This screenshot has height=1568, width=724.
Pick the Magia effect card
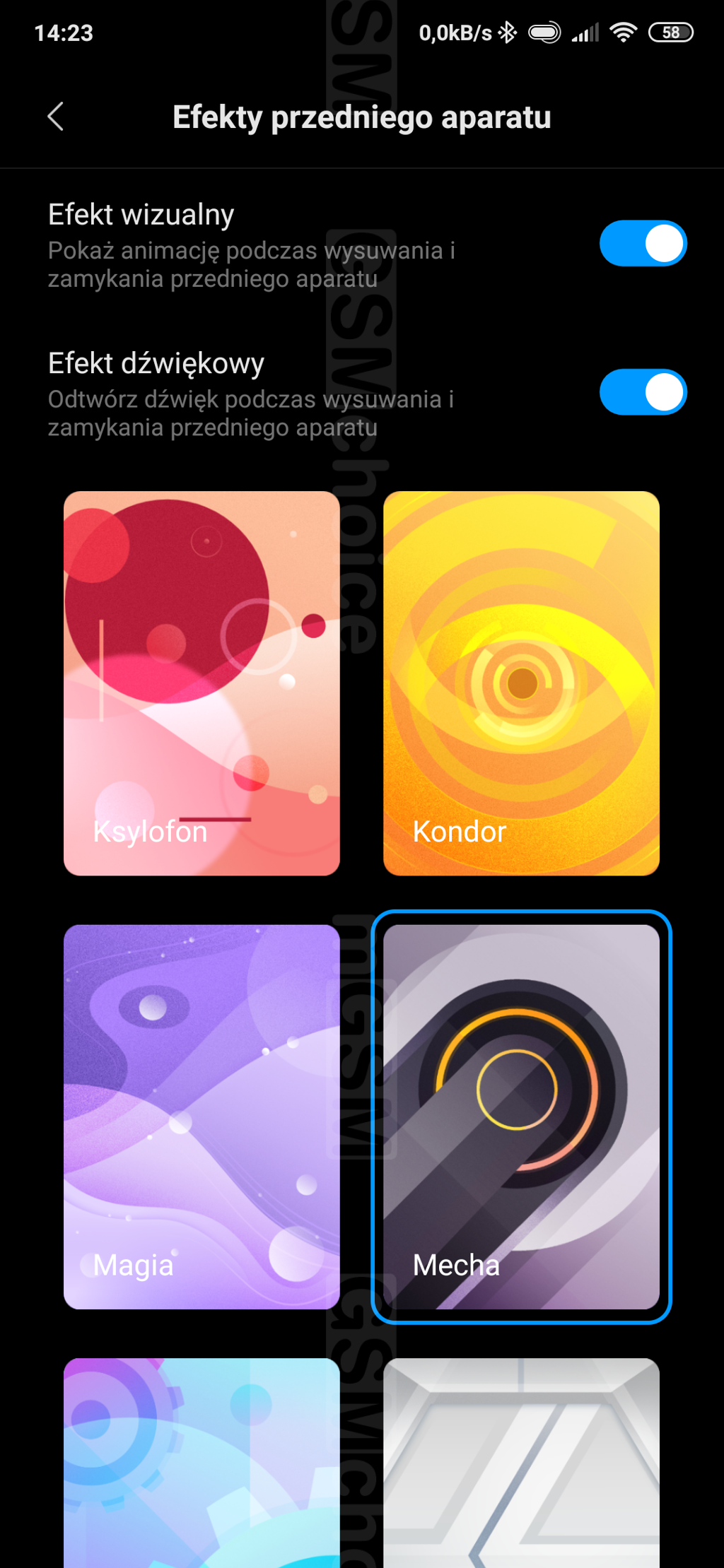pyautogui.click(x=202, y=1116)
